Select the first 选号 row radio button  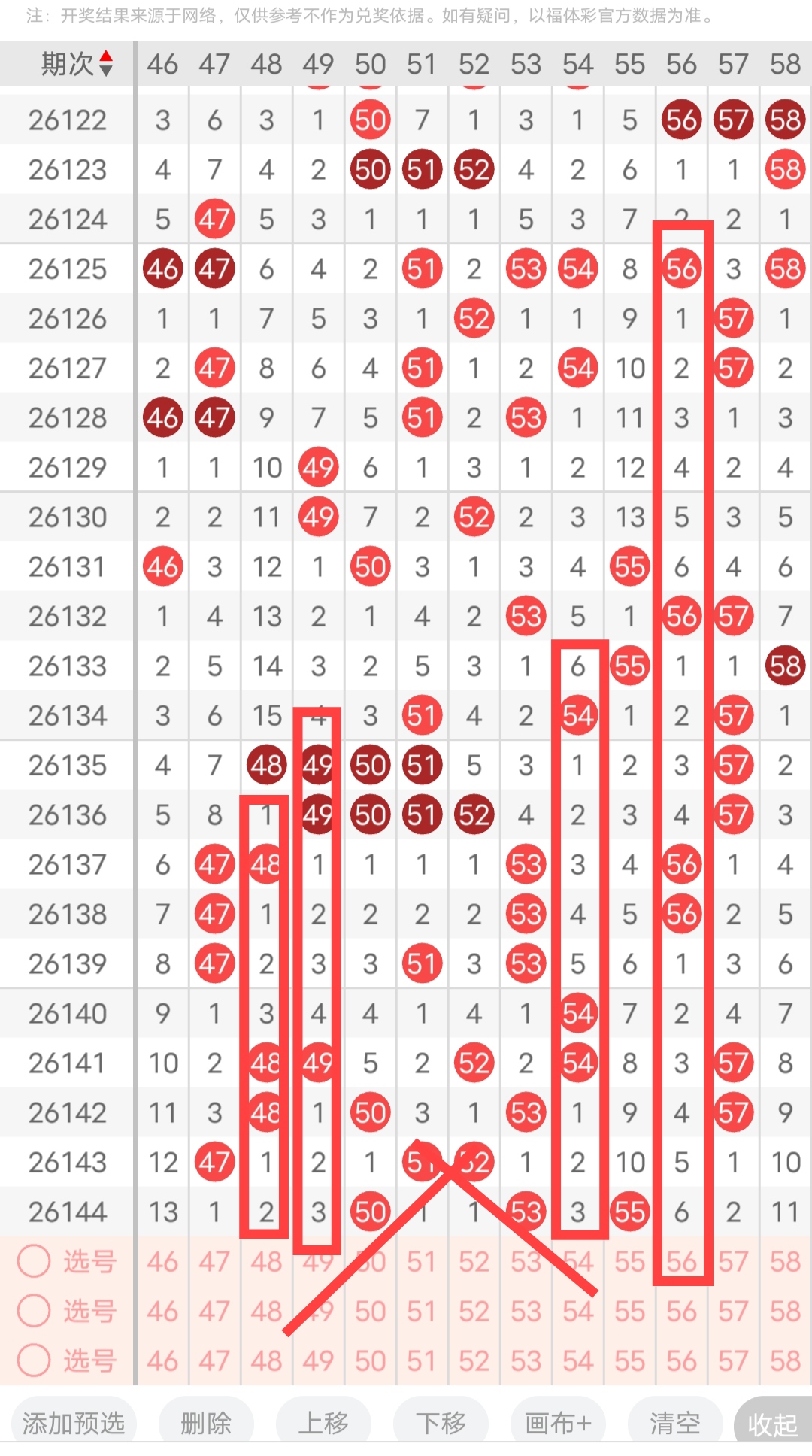[x=34, y=1261]
